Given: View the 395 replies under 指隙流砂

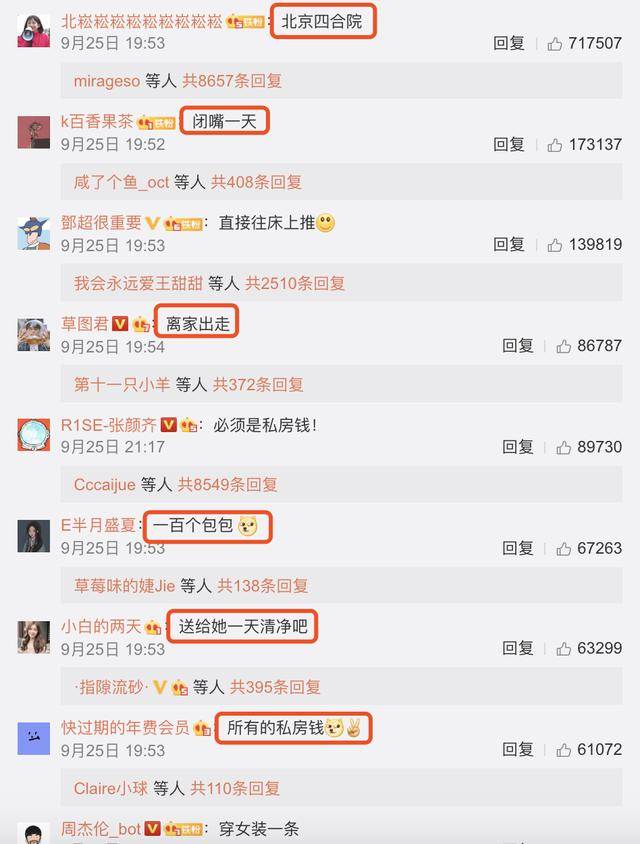Looking at the screenshot, I should coord(275,687).
